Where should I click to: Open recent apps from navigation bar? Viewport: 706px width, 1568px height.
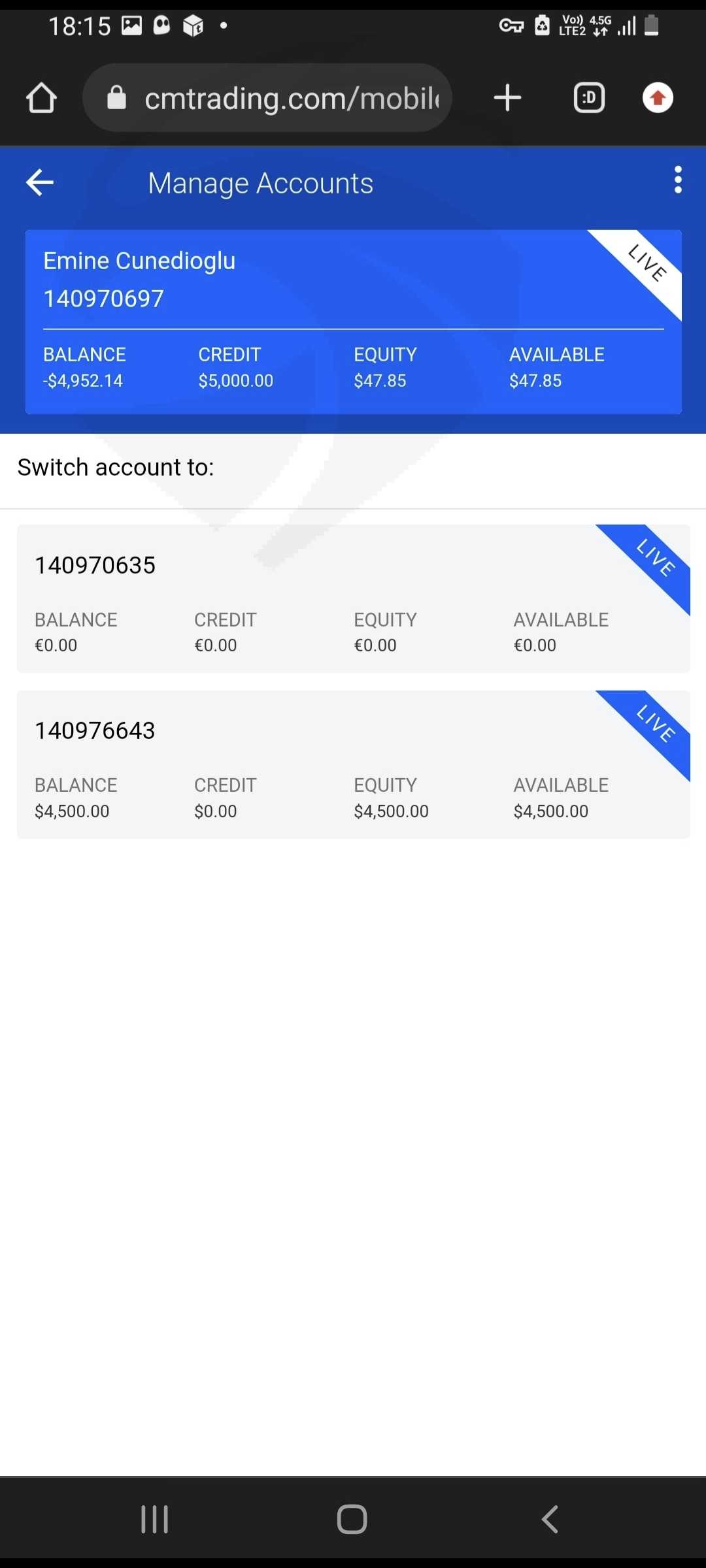point(155,1519)
